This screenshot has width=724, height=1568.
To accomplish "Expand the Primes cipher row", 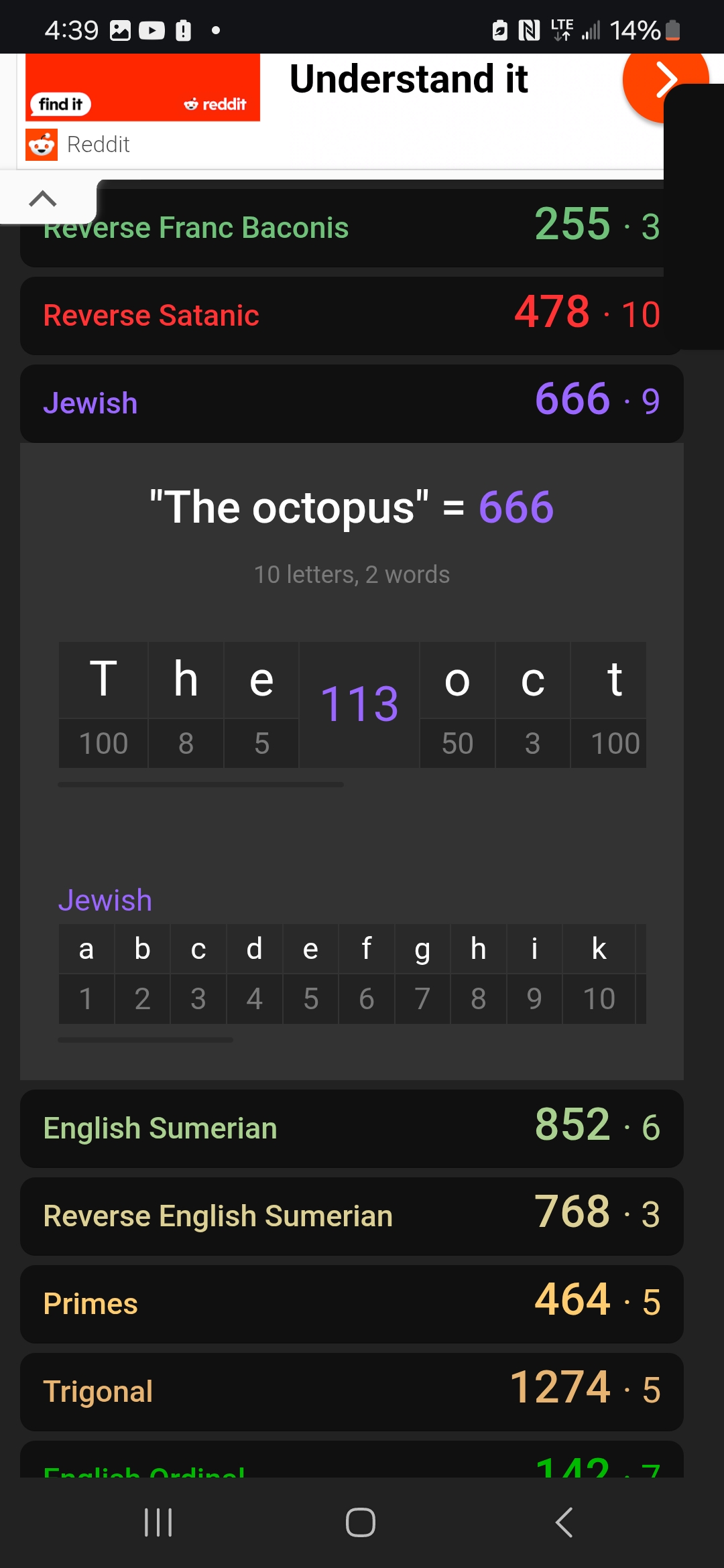I will 351,1304.
